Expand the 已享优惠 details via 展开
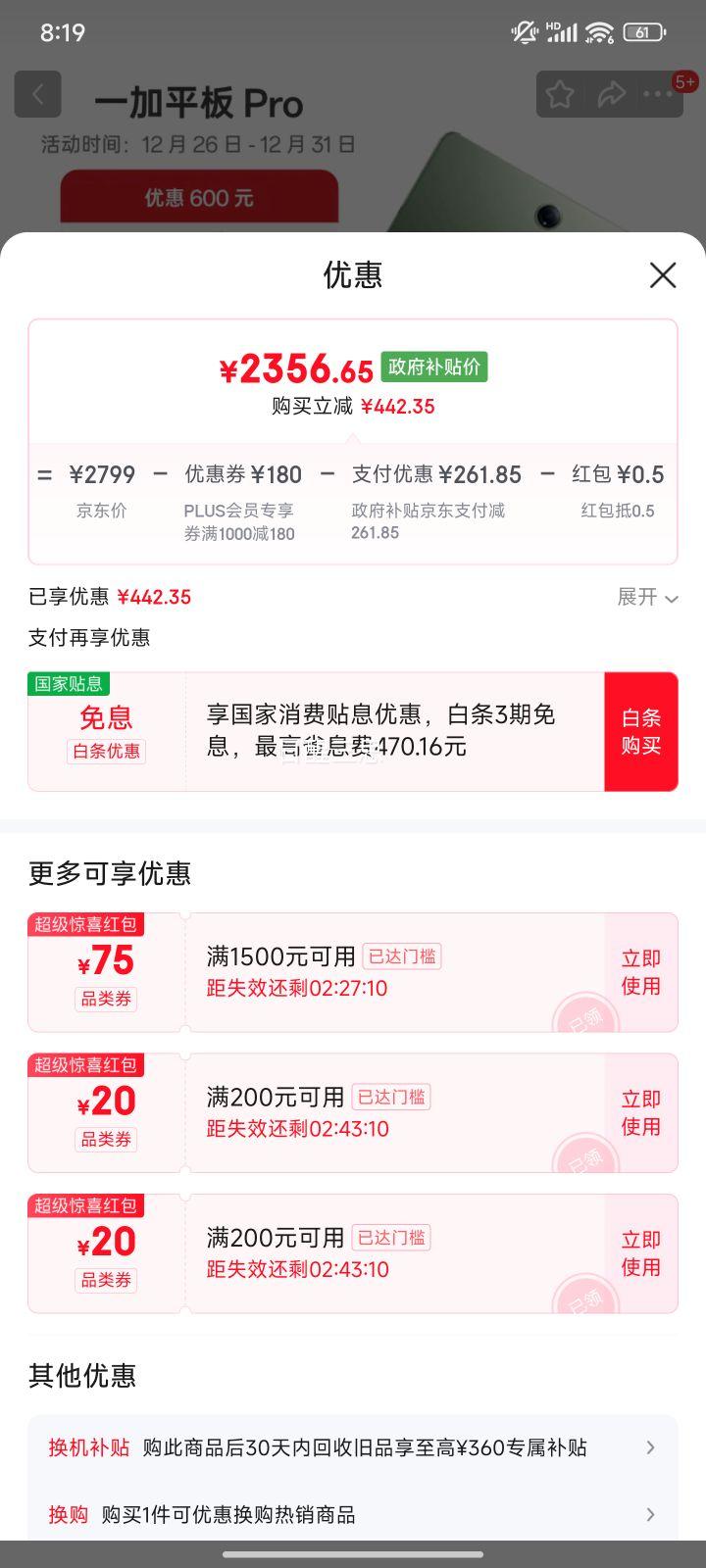This screenshot has width=706, height=1568. pos(647,598)
